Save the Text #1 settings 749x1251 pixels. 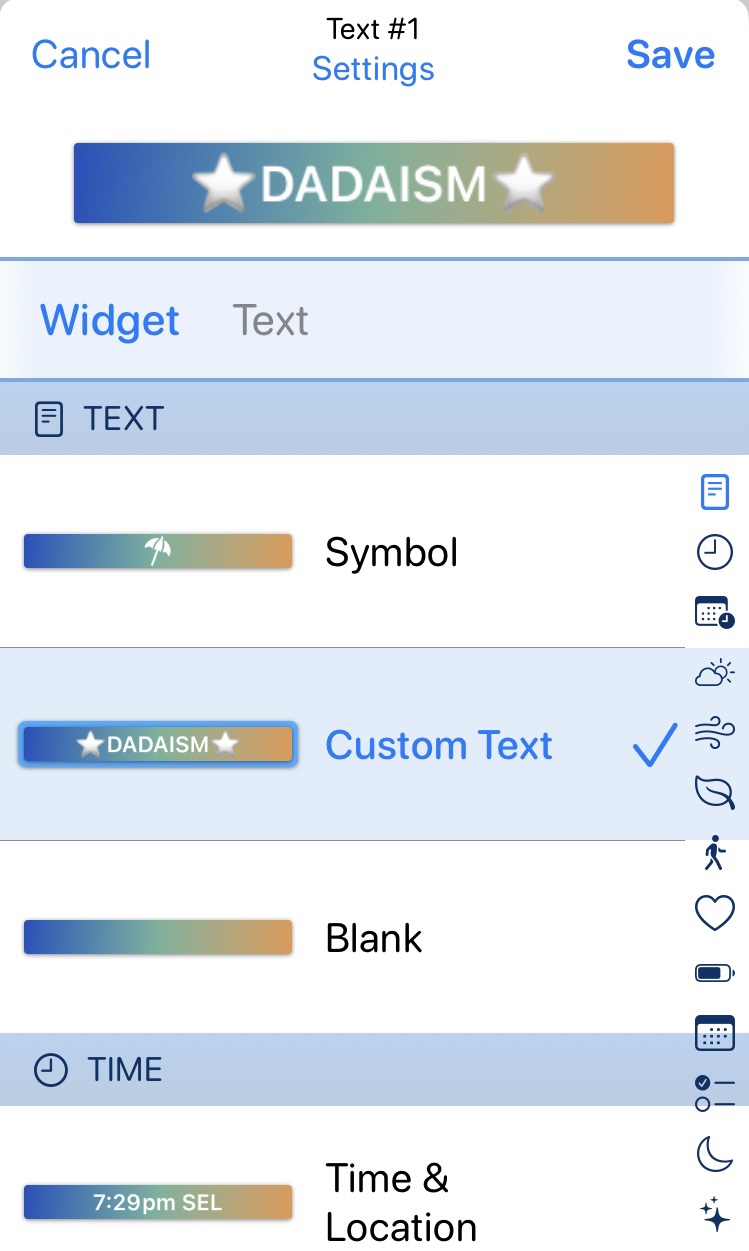(670, 54)
